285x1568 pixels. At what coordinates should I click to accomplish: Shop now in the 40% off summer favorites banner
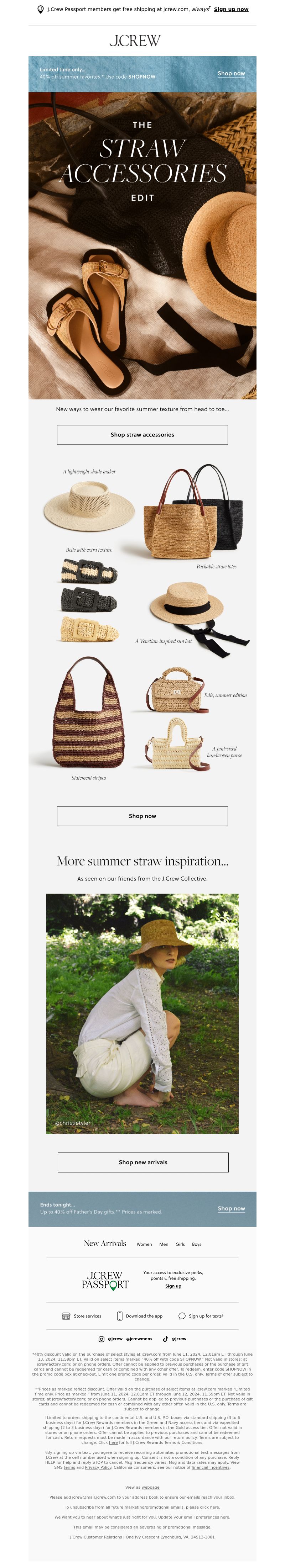point(231,74)
